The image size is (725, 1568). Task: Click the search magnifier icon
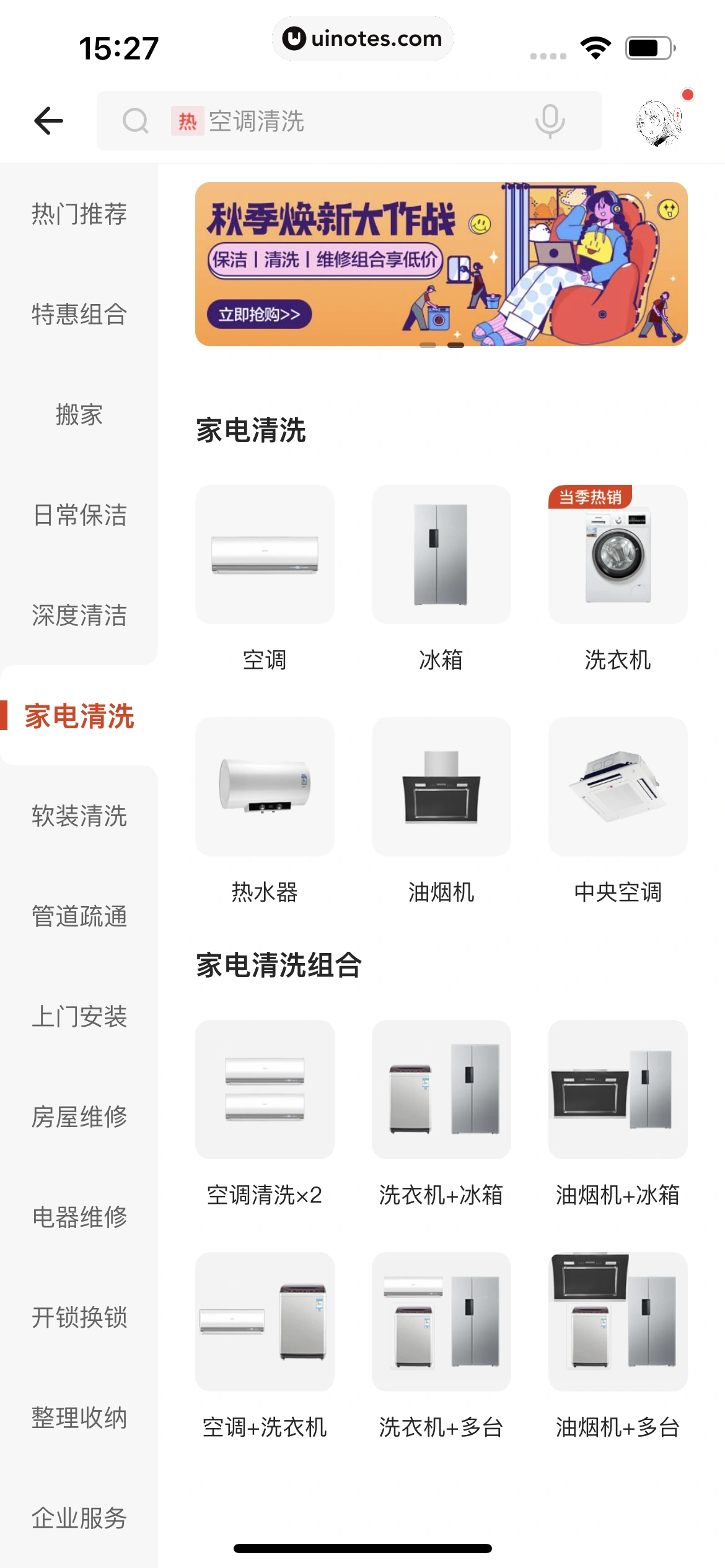point(136,120)
